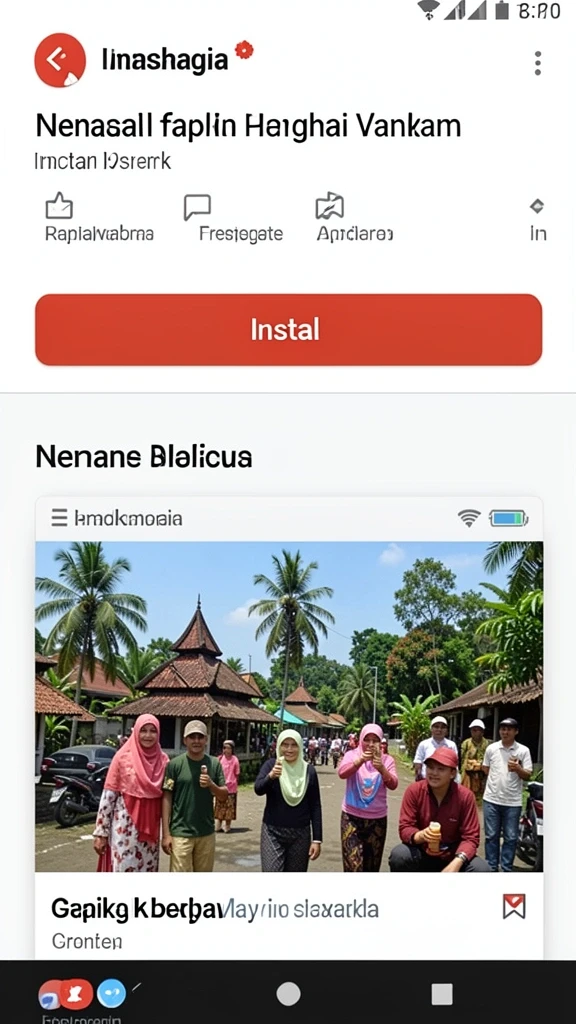Open the three-dot overflow menu
Screen dimensions: 576x1024
(x=537, y=63)
